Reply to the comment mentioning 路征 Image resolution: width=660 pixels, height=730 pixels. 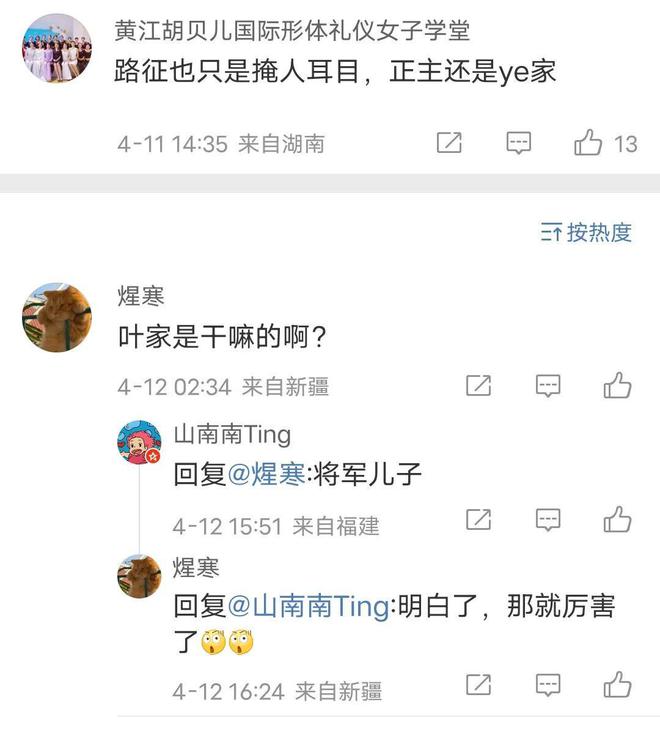pos(518,144)
